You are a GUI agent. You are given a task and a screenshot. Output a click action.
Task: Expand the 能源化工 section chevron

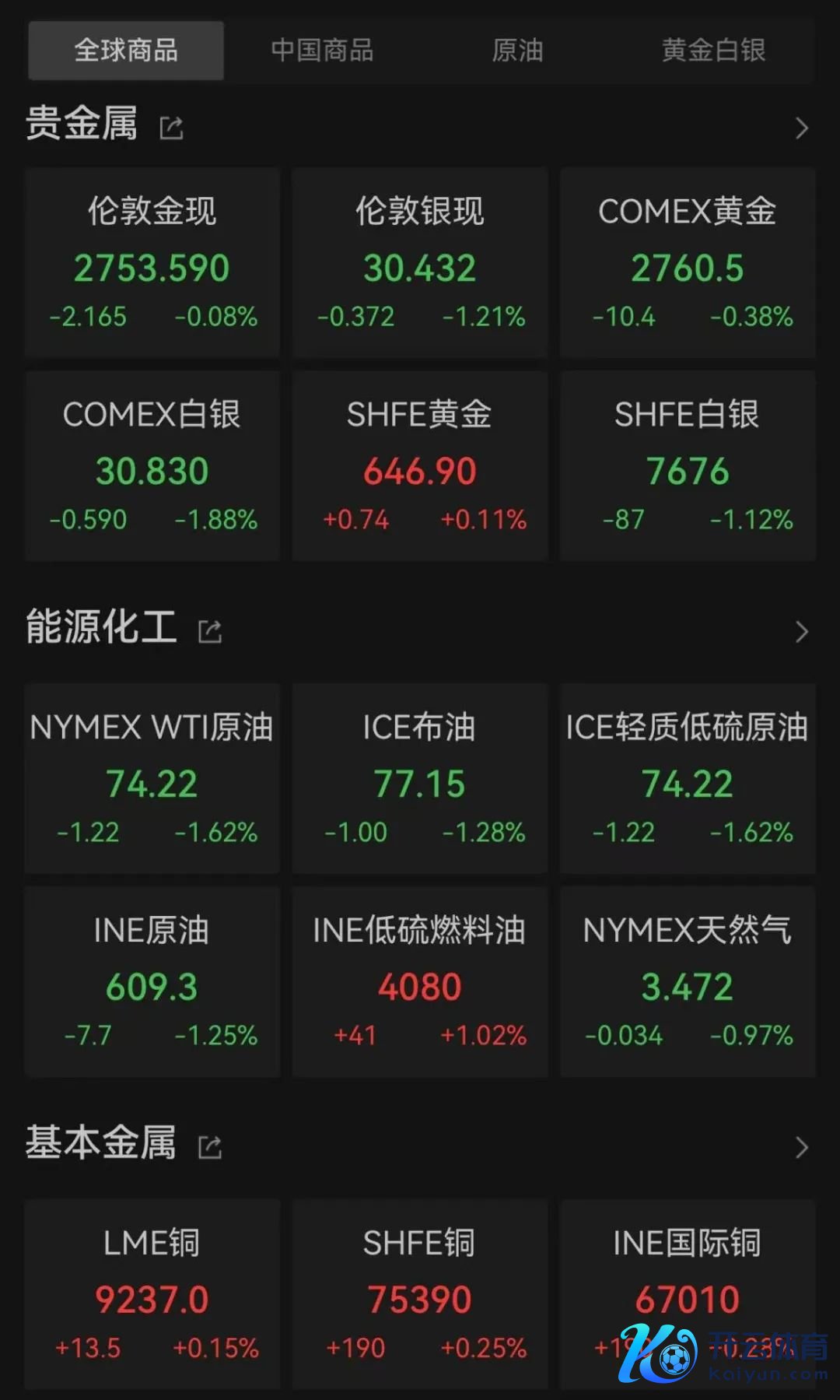[x=802, y=631]
